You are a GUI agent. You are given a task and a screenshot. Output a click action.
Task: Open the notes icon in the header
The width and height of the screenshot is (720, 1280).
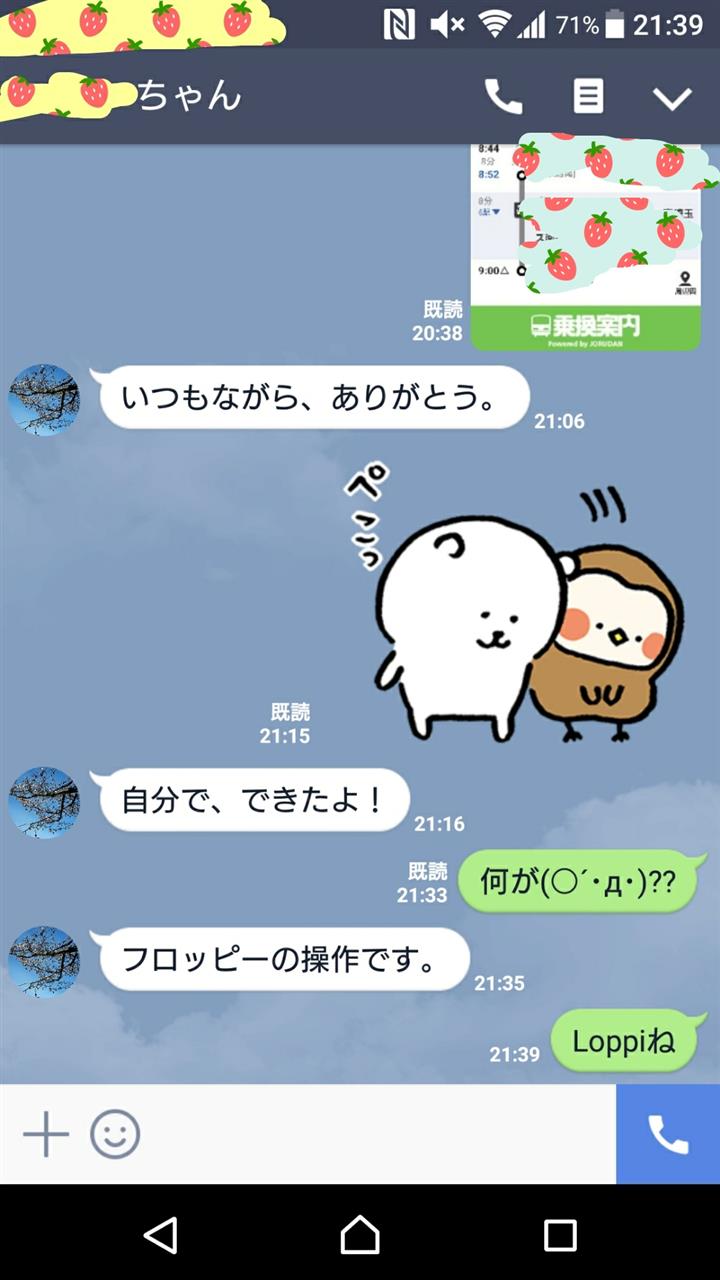[x=588, y=97]
